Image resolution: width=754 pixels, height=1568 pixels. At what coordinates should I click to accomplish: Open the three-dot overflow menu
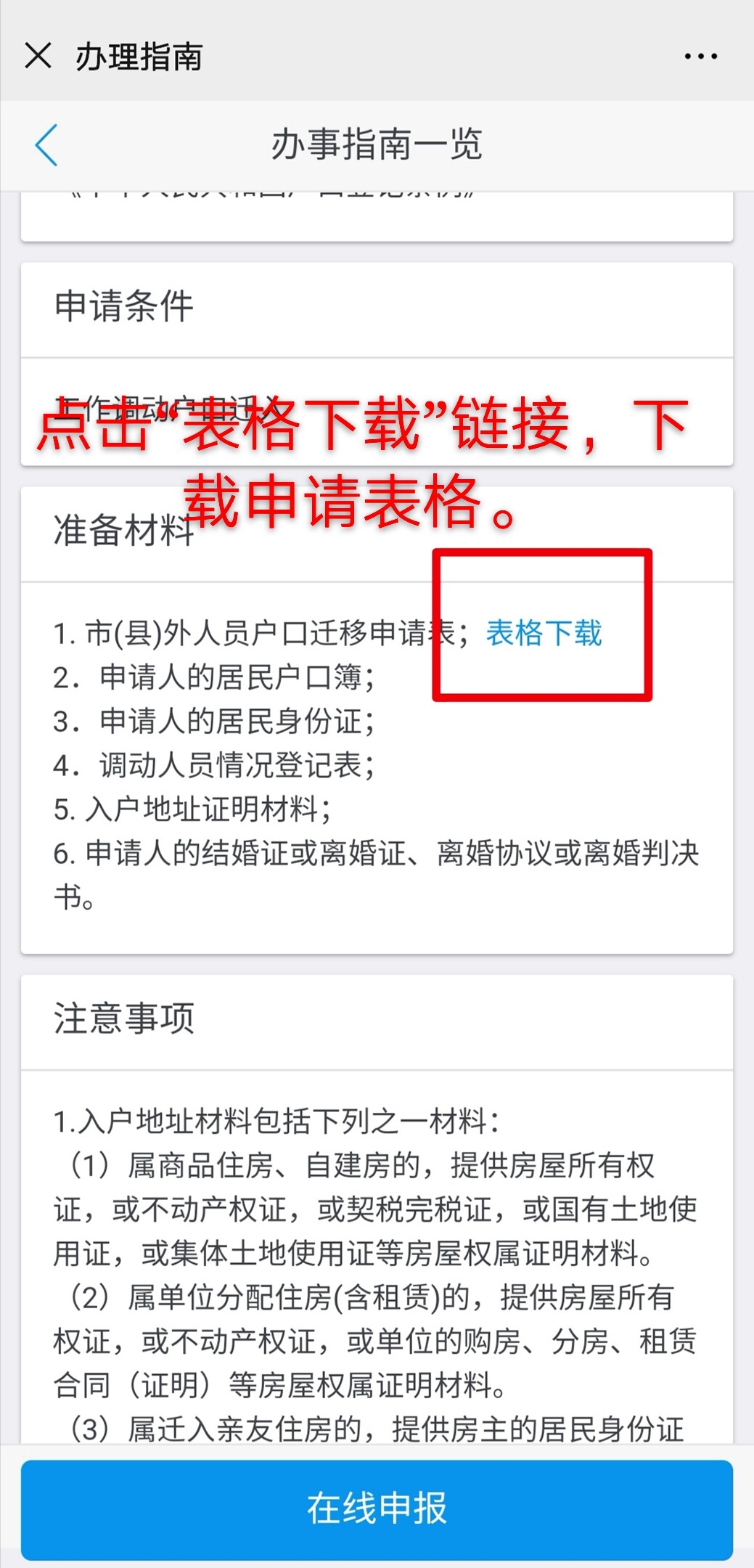[x=701, y=57]
